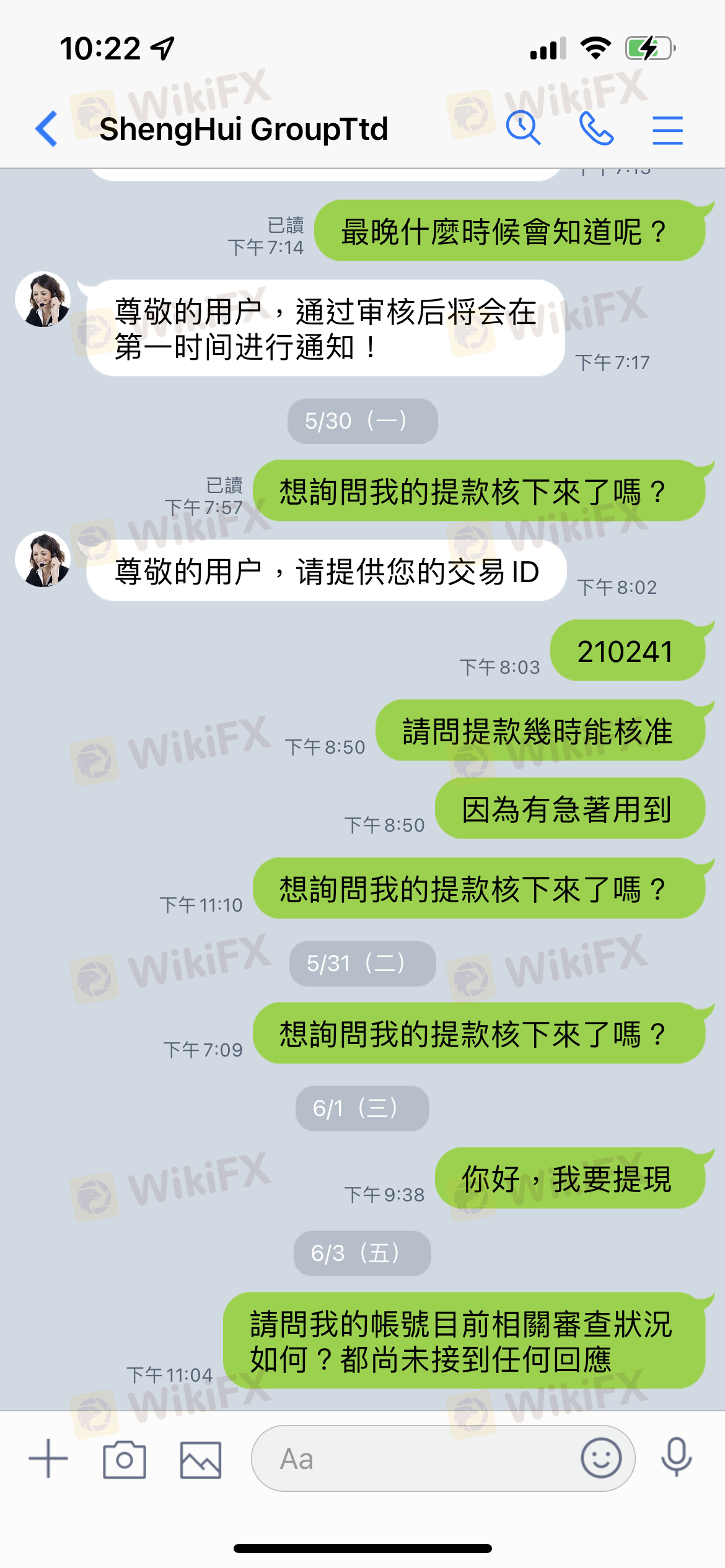
Task: Go back from ShengHui GroupTtd chat
Action: (47, 129)
